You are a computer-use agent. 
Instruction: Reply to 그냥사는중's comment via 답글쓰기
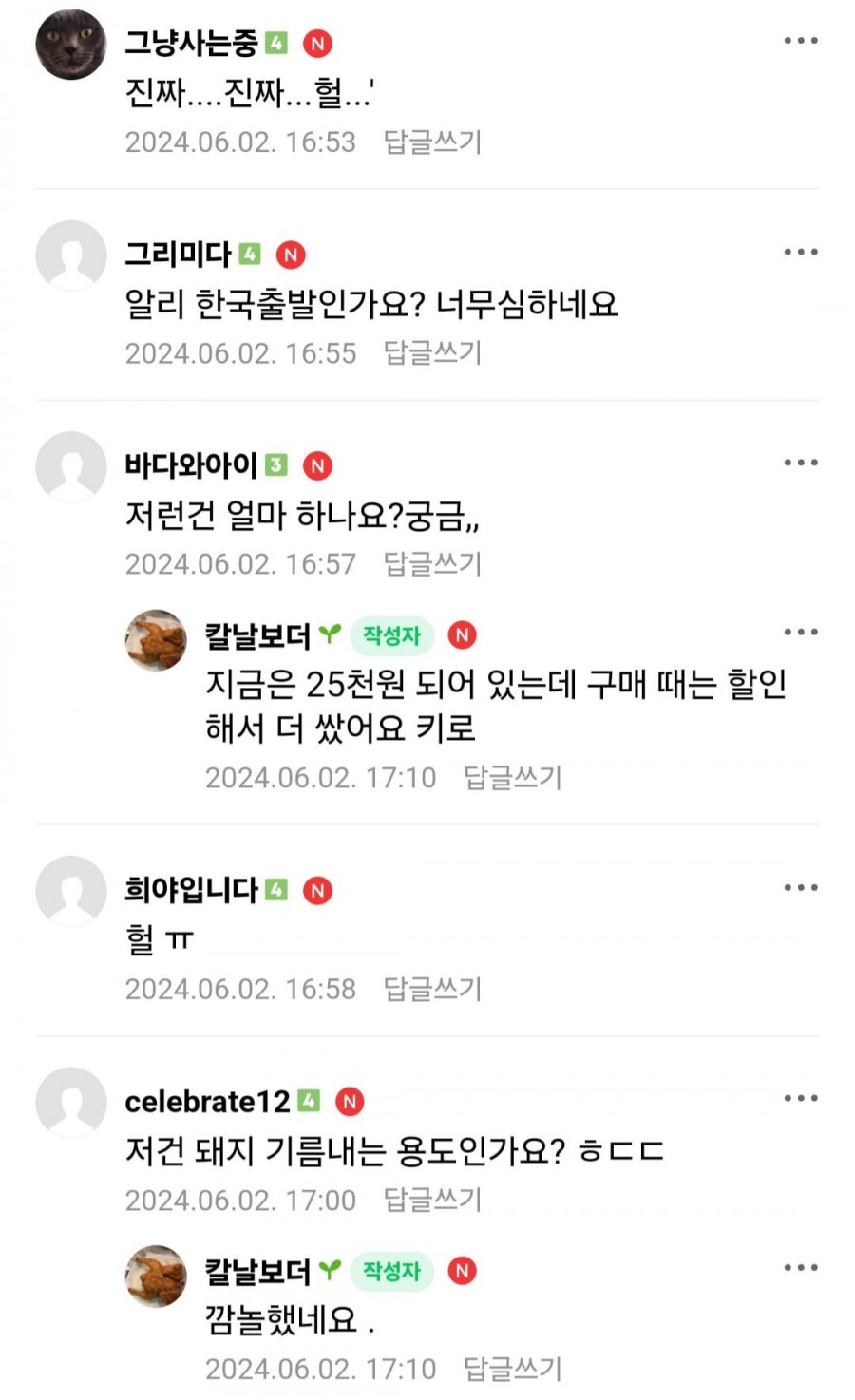pos(432,142)
